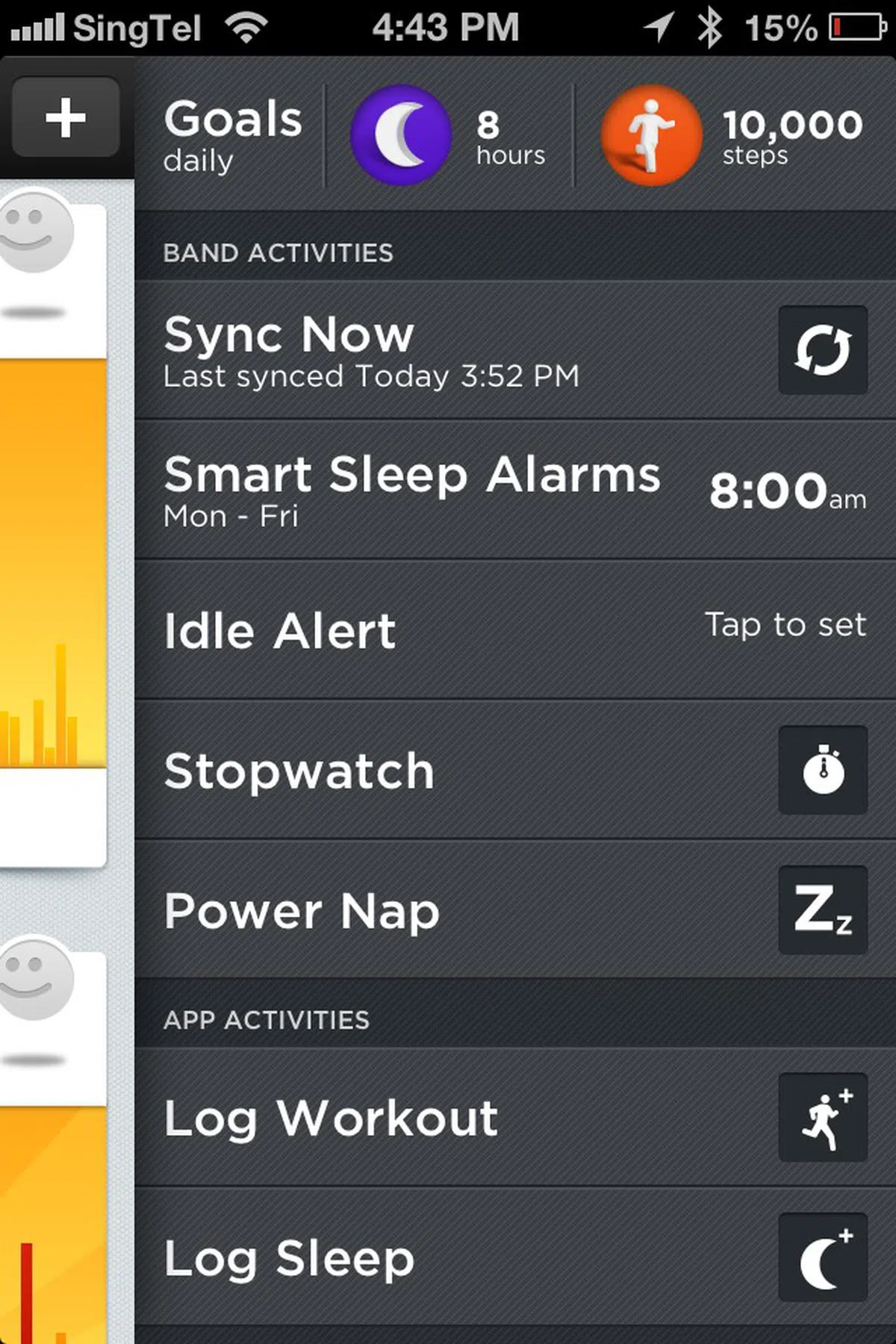Open the 10,000 steps goal

(x=732, y=135)
